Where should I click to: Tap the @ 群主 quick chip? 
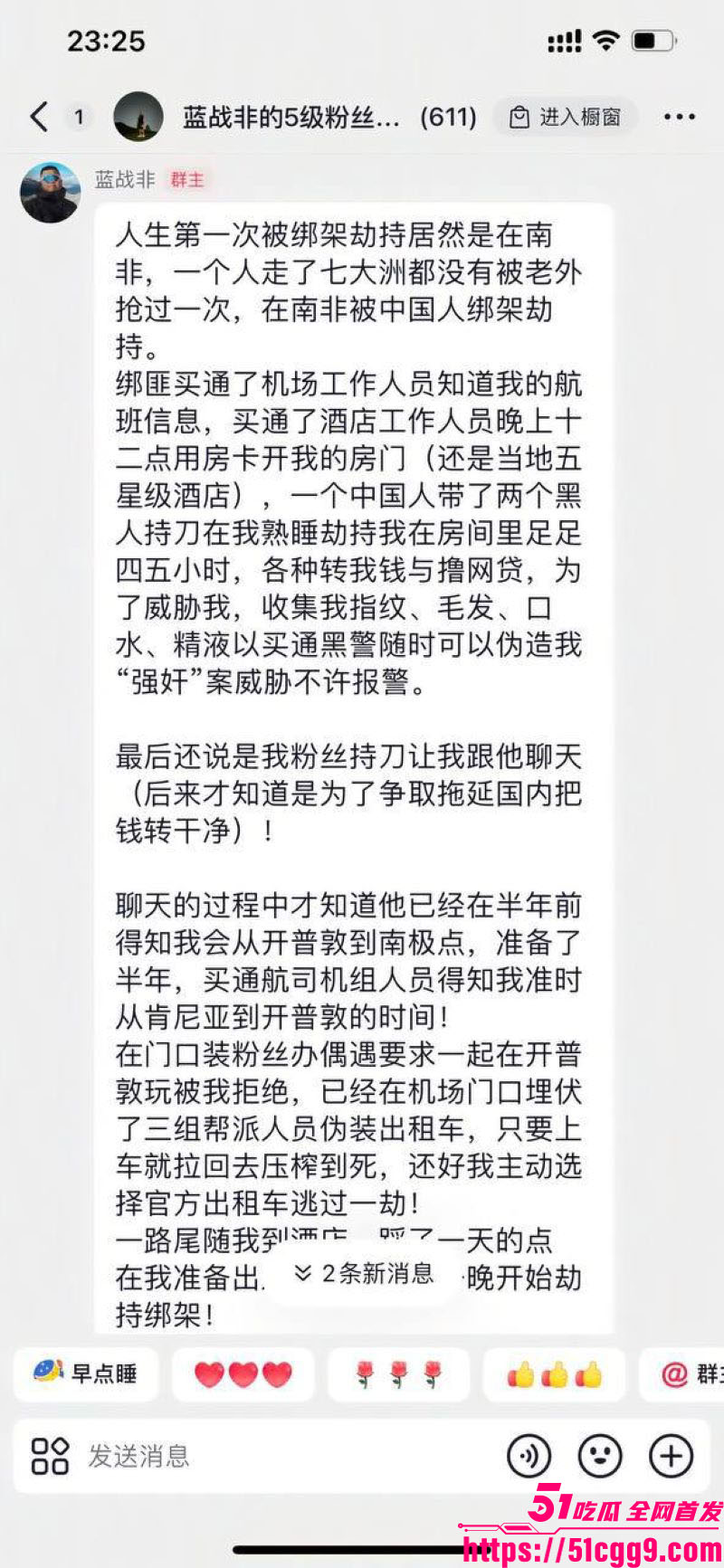[x=683, y=1373]
